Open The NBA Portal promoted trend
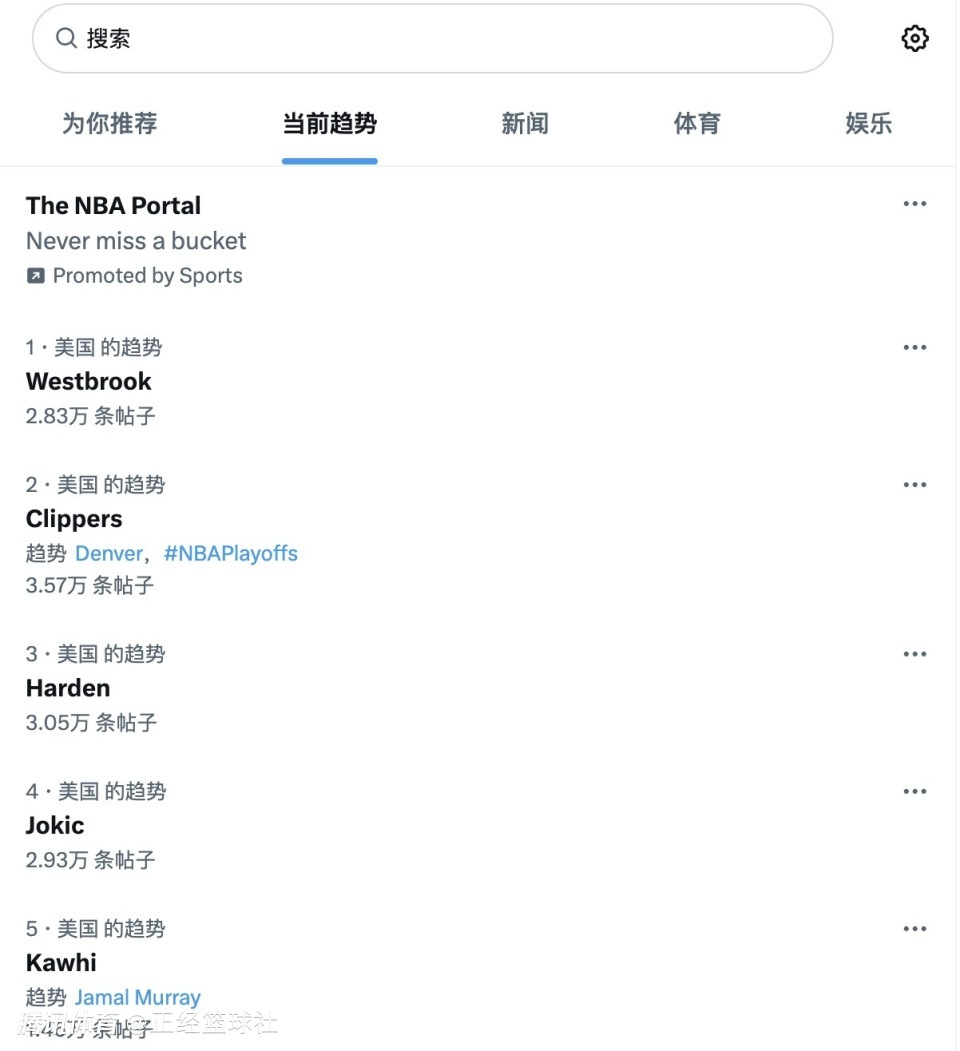This screenshot has height=1051, width=960. (113, 206)
